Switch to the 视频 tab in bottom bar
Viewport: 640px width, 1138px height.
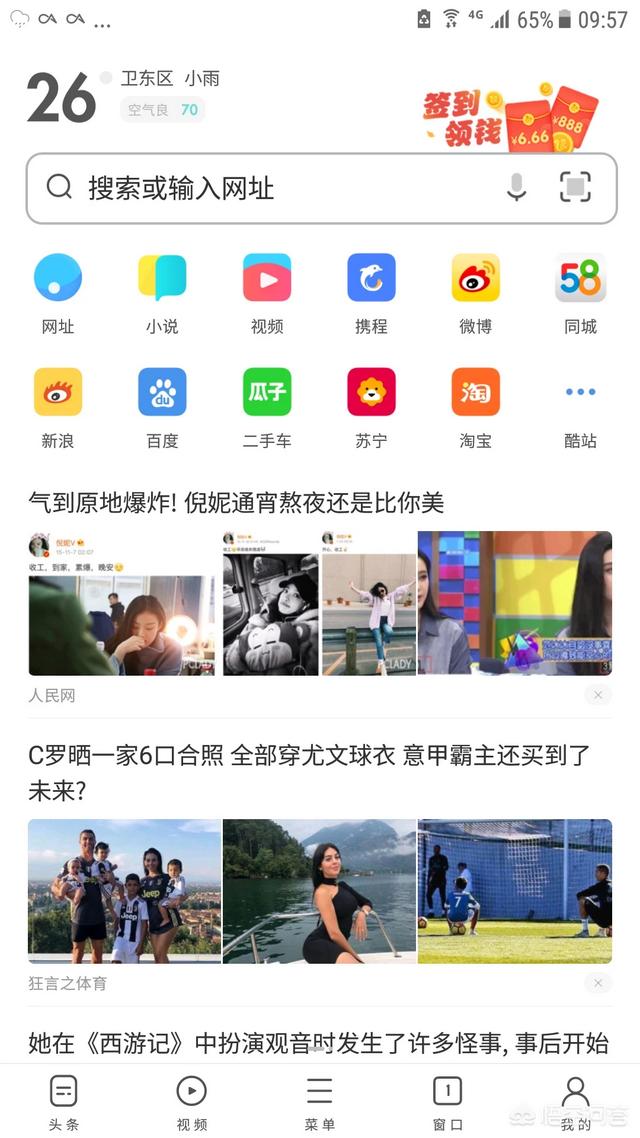(x=192, y=1103)
